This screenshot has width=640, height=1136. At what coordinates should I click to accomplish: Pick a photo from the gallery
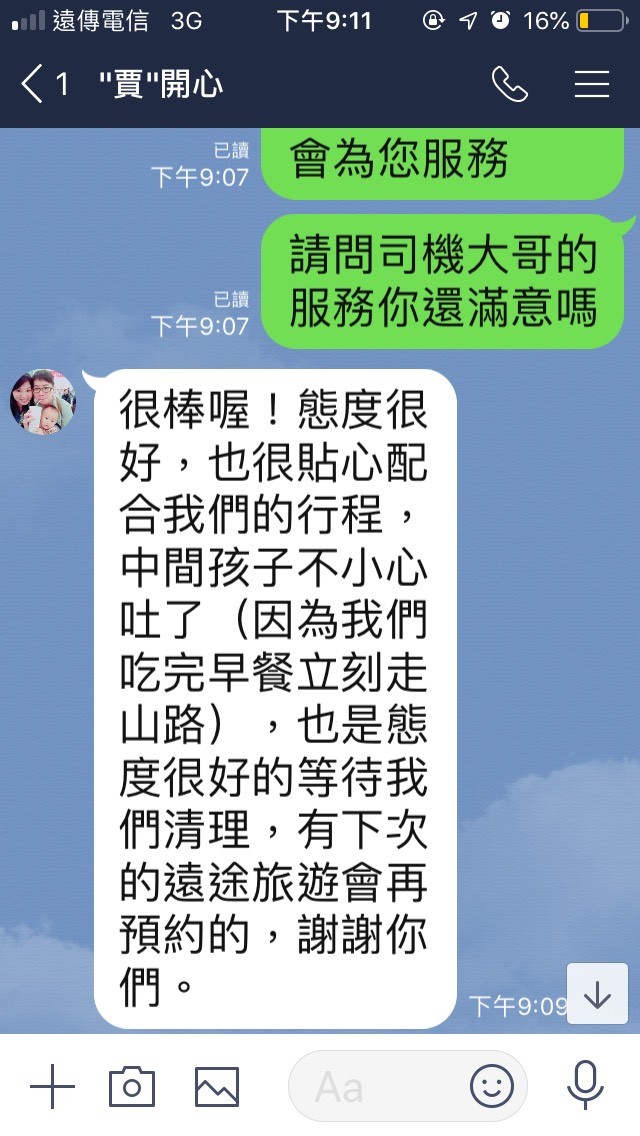(217, 1086)
